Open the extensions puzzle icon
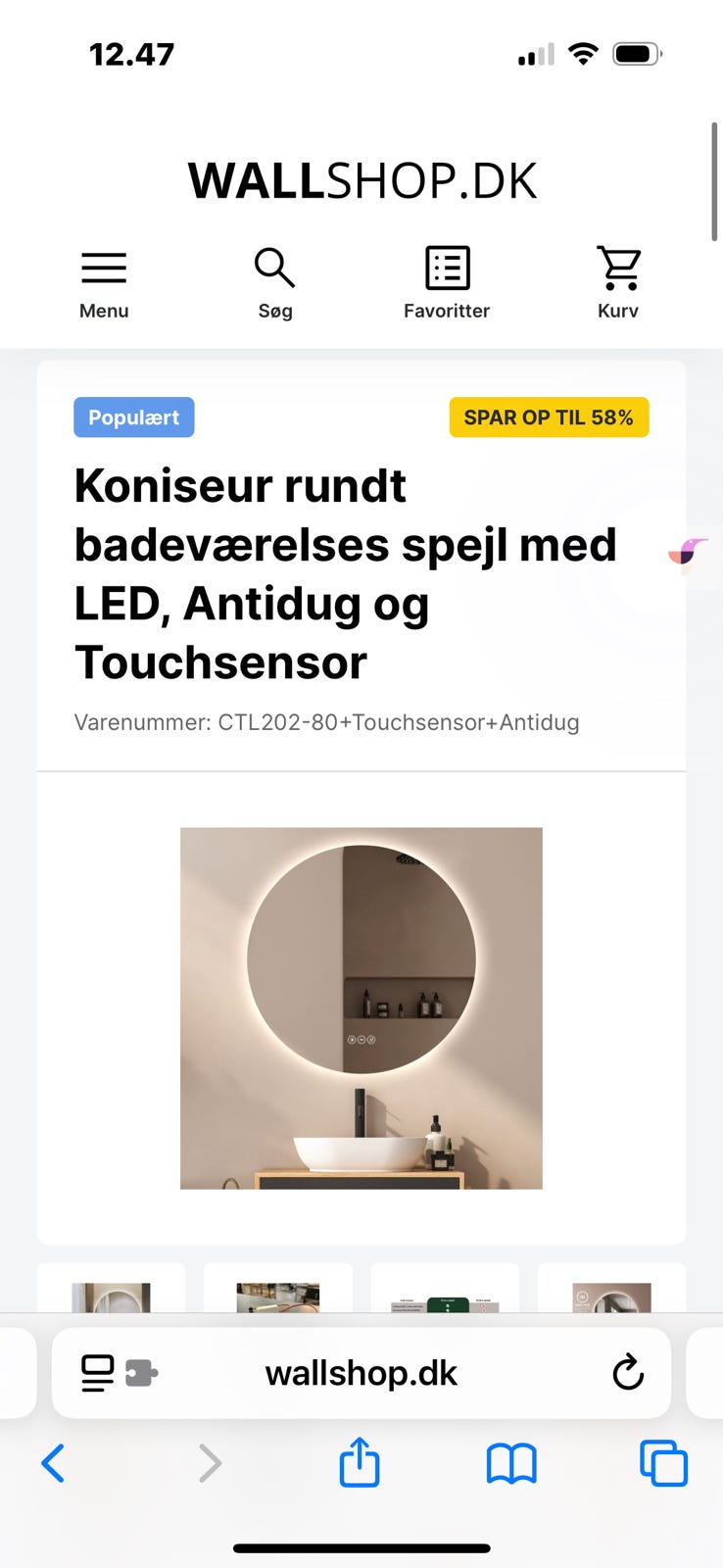723x1568 pixels. point(137,1372)
